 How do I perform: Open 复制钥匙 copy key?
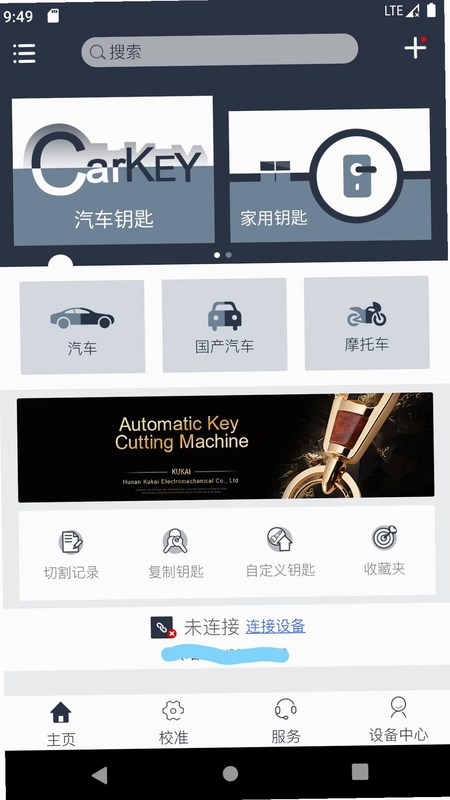pyautogui.click(x=176, y=554)
